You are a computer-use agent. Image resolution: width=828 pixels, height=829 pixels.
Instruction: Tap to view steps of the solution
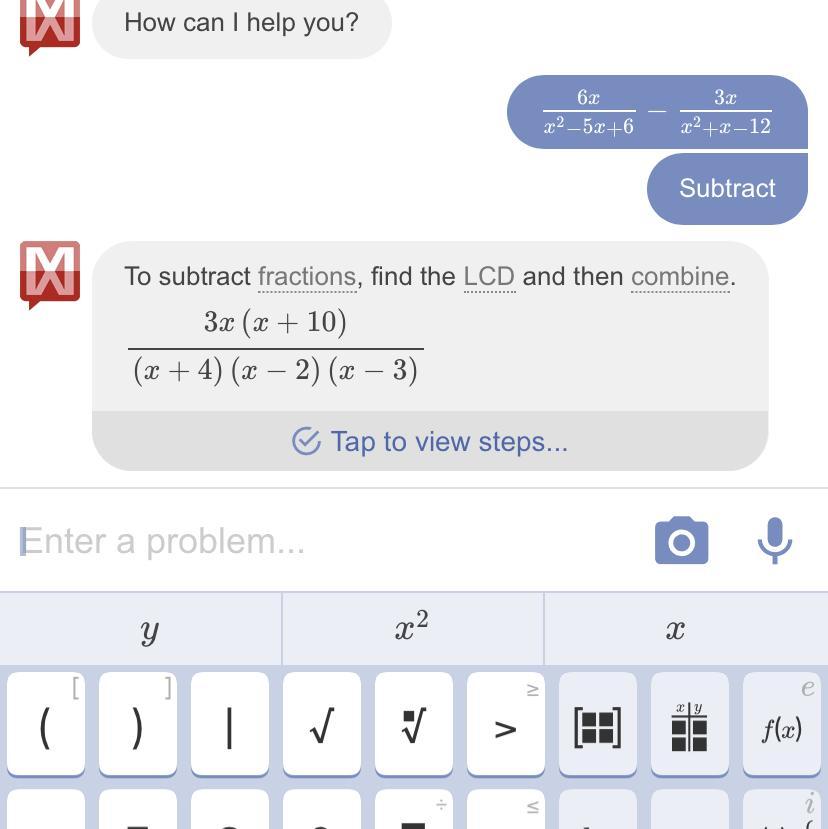[430, 441]
